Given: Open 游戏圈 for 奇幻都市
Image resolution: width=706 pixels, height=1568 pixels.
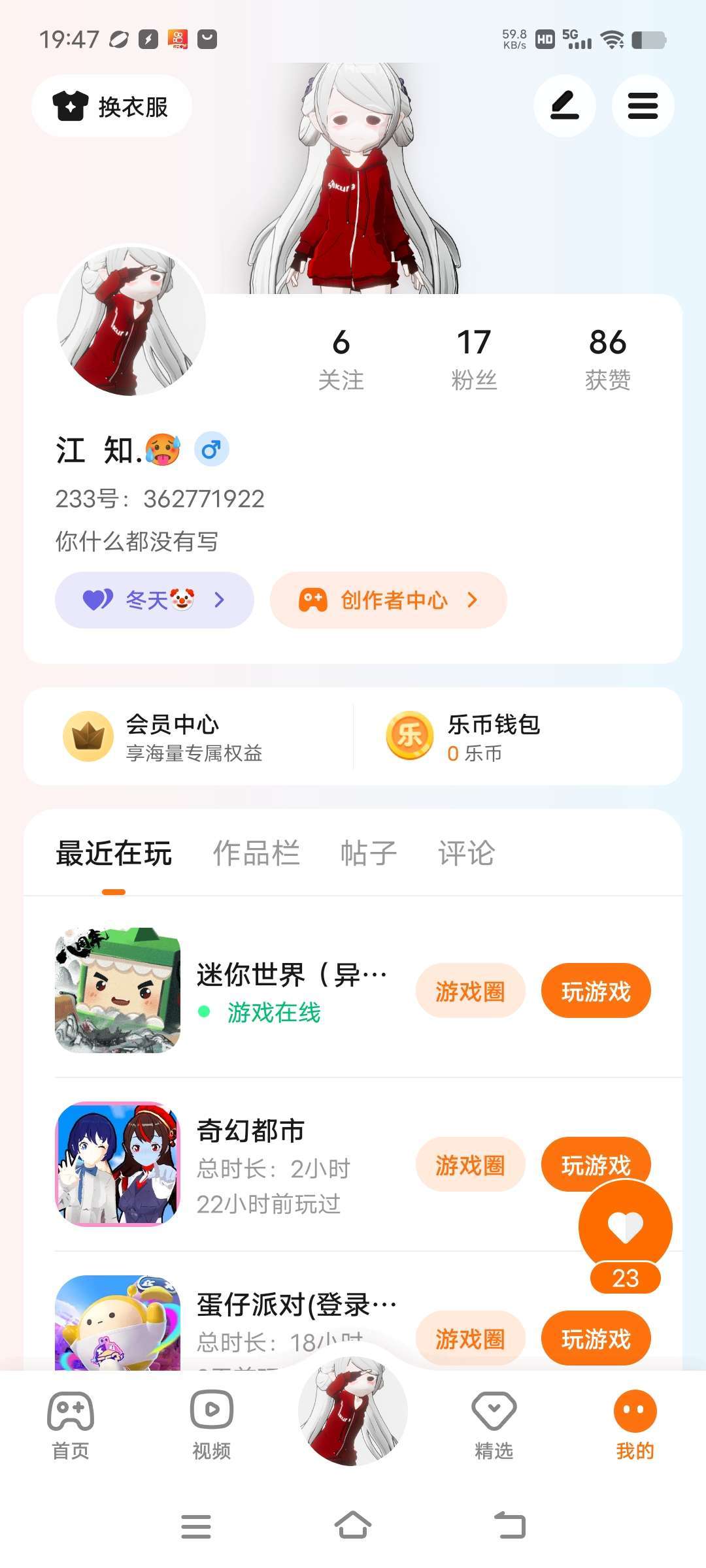Looking at the screenshot, I should (x=470, y=1164).
